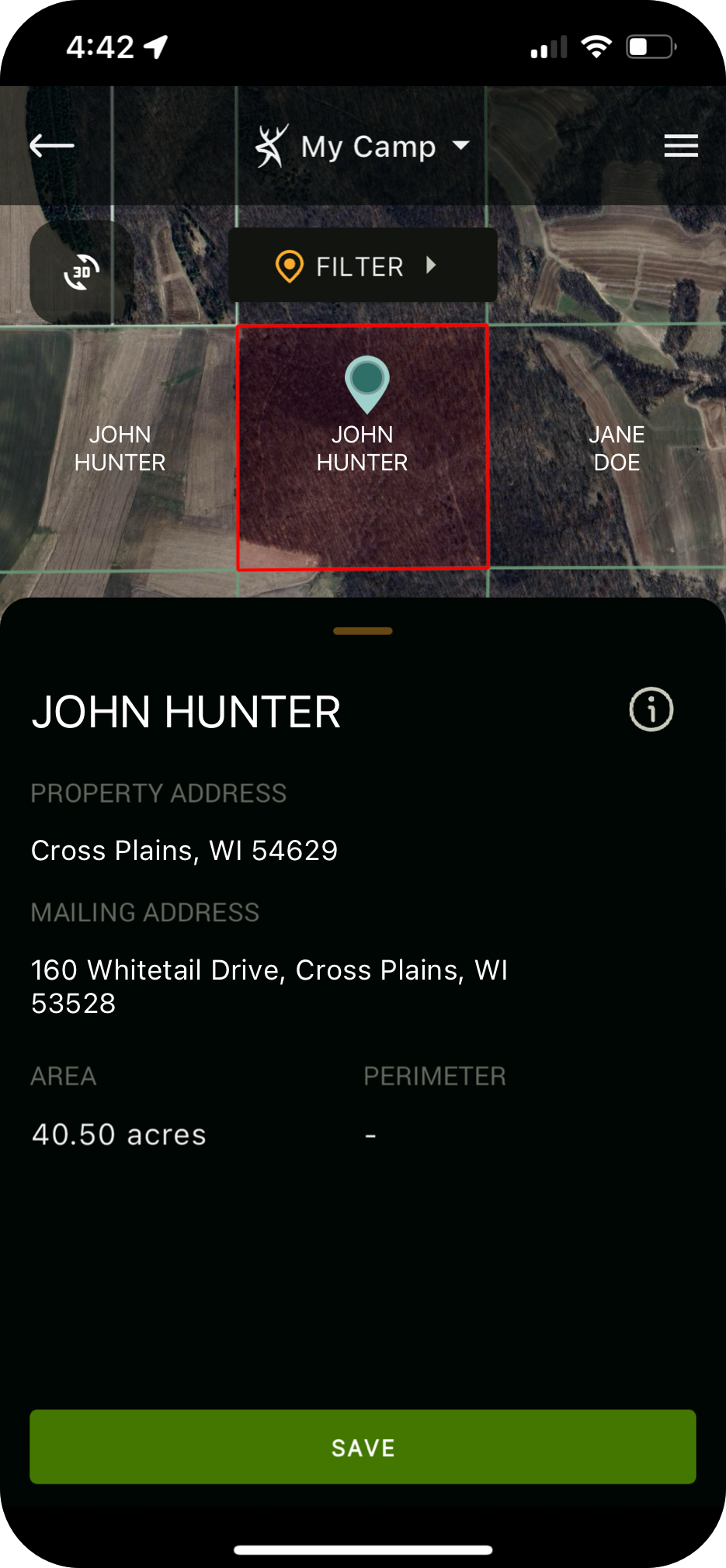Screen dimensions: 726x1568
Task: Tap the orange location pin in FILTER button
Action: coord(289,265)
